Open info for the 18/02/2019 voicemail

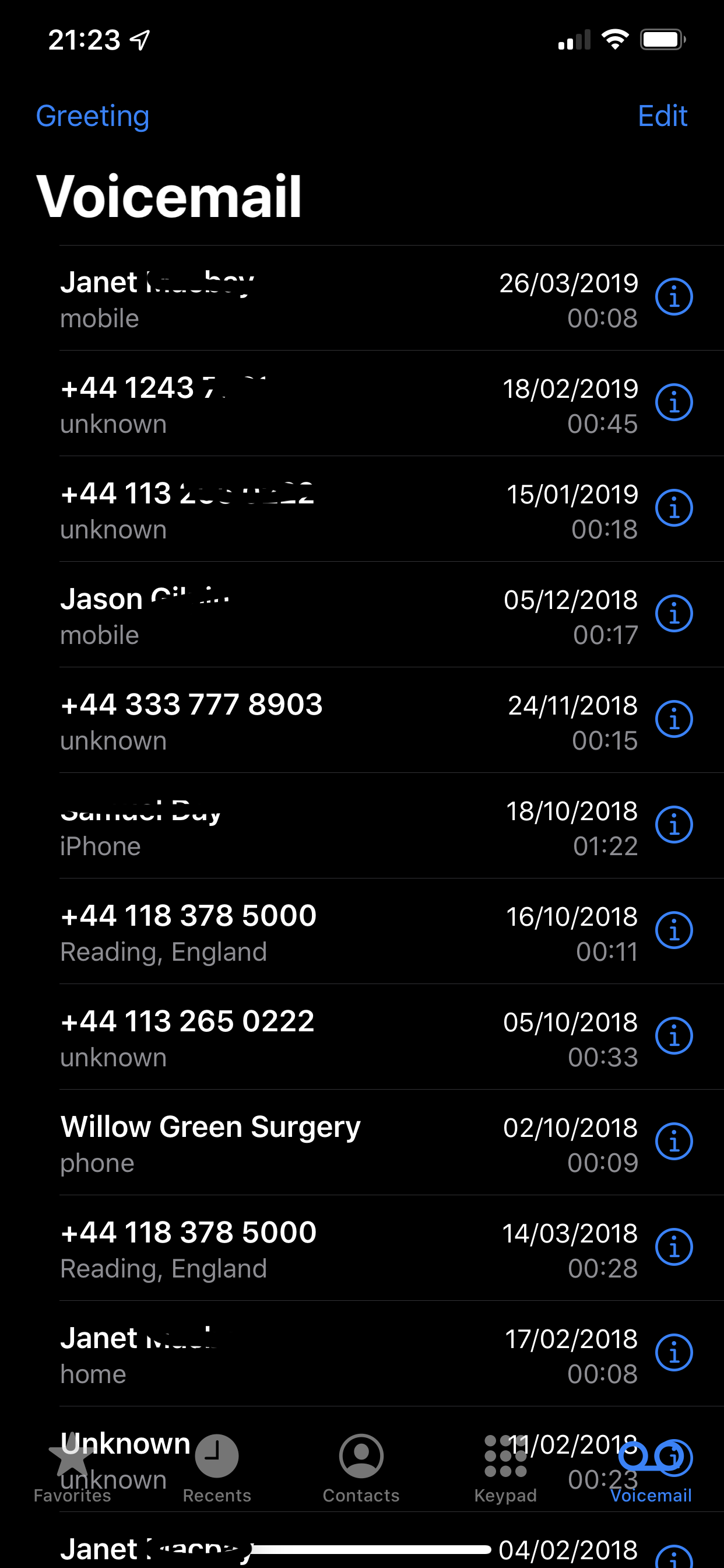tap(673, 402)
